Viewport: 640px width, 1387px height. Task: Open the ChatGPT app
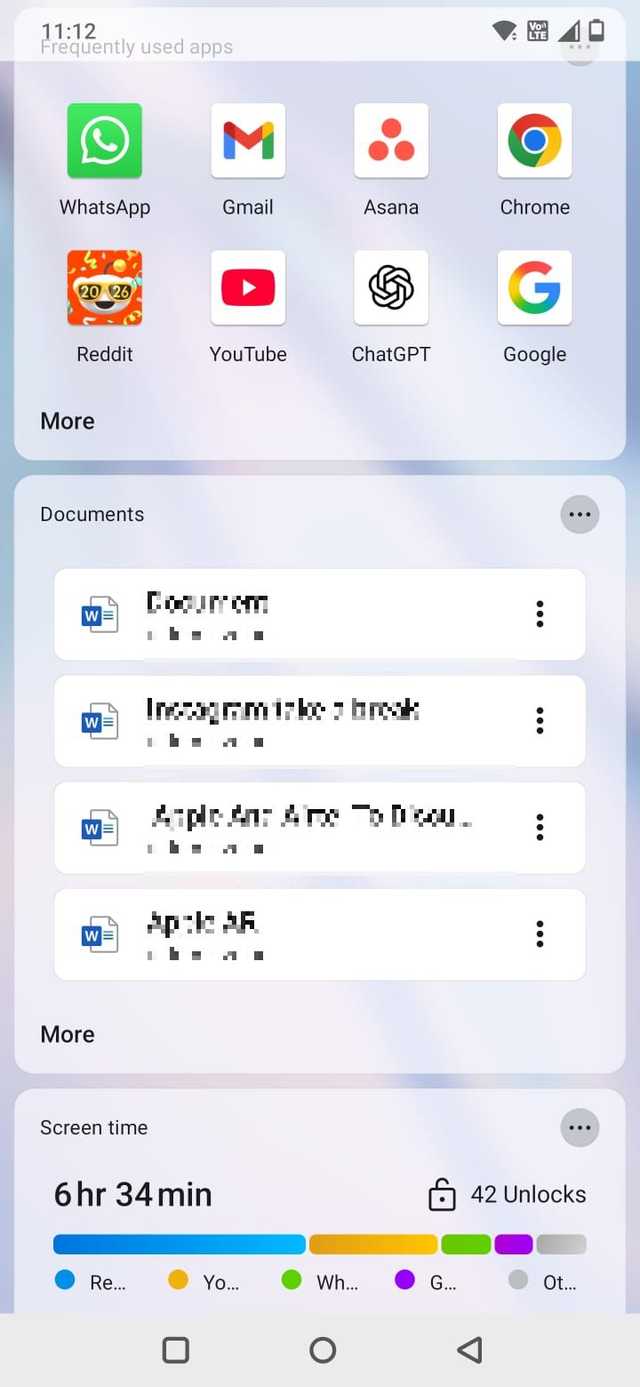coord(391,288)
